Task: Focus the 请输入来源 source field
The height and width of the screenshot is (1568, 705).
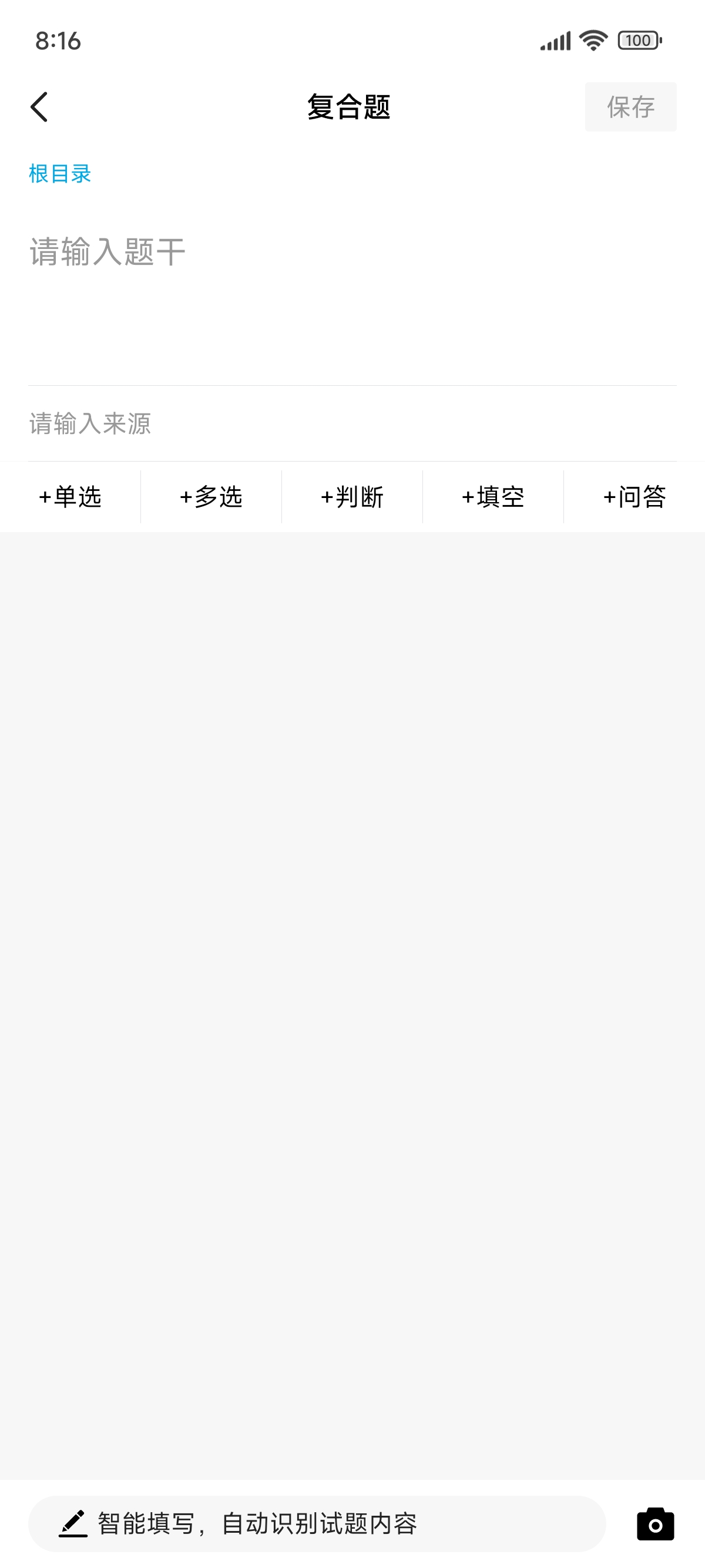Action: coord(352,423)
